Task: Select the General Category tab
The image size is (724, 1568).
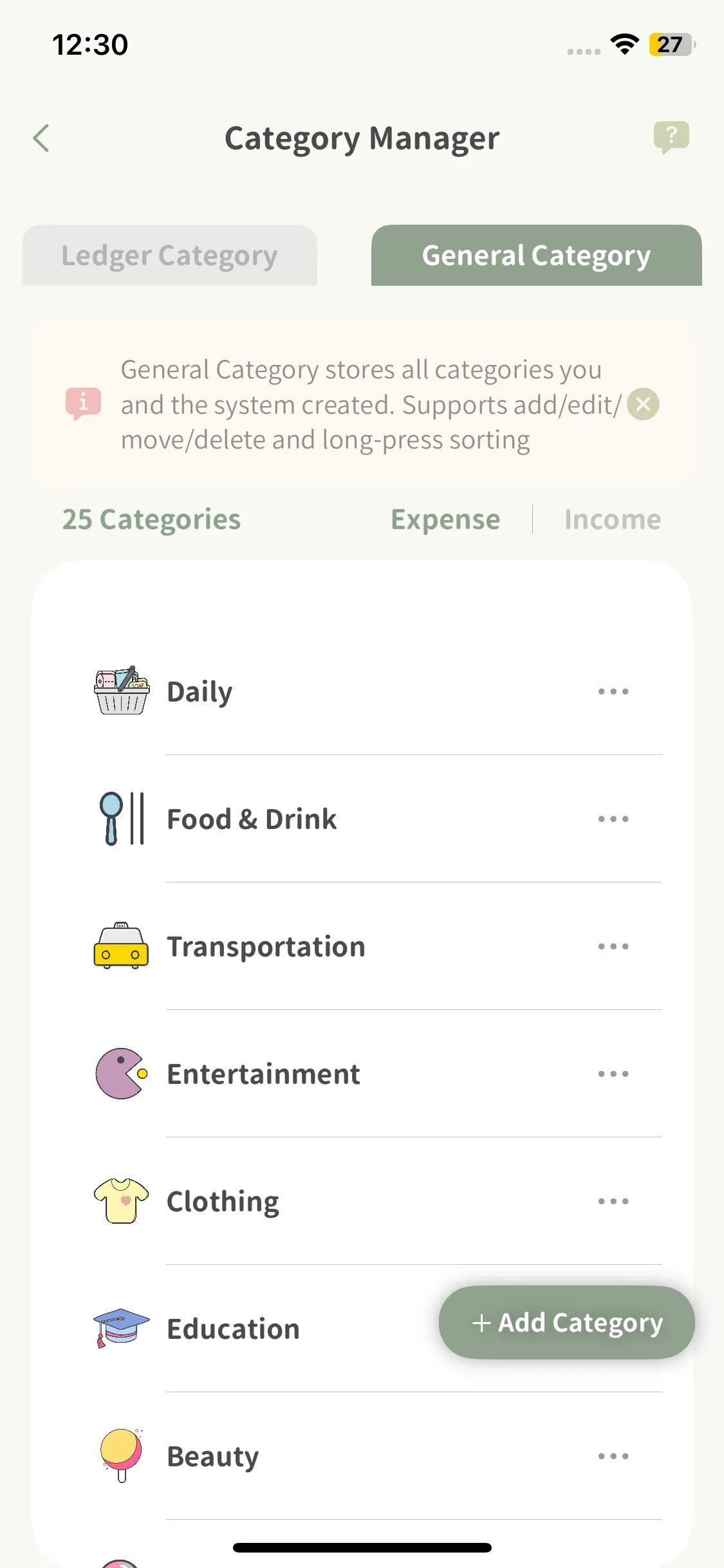Action: pos(536,256)
